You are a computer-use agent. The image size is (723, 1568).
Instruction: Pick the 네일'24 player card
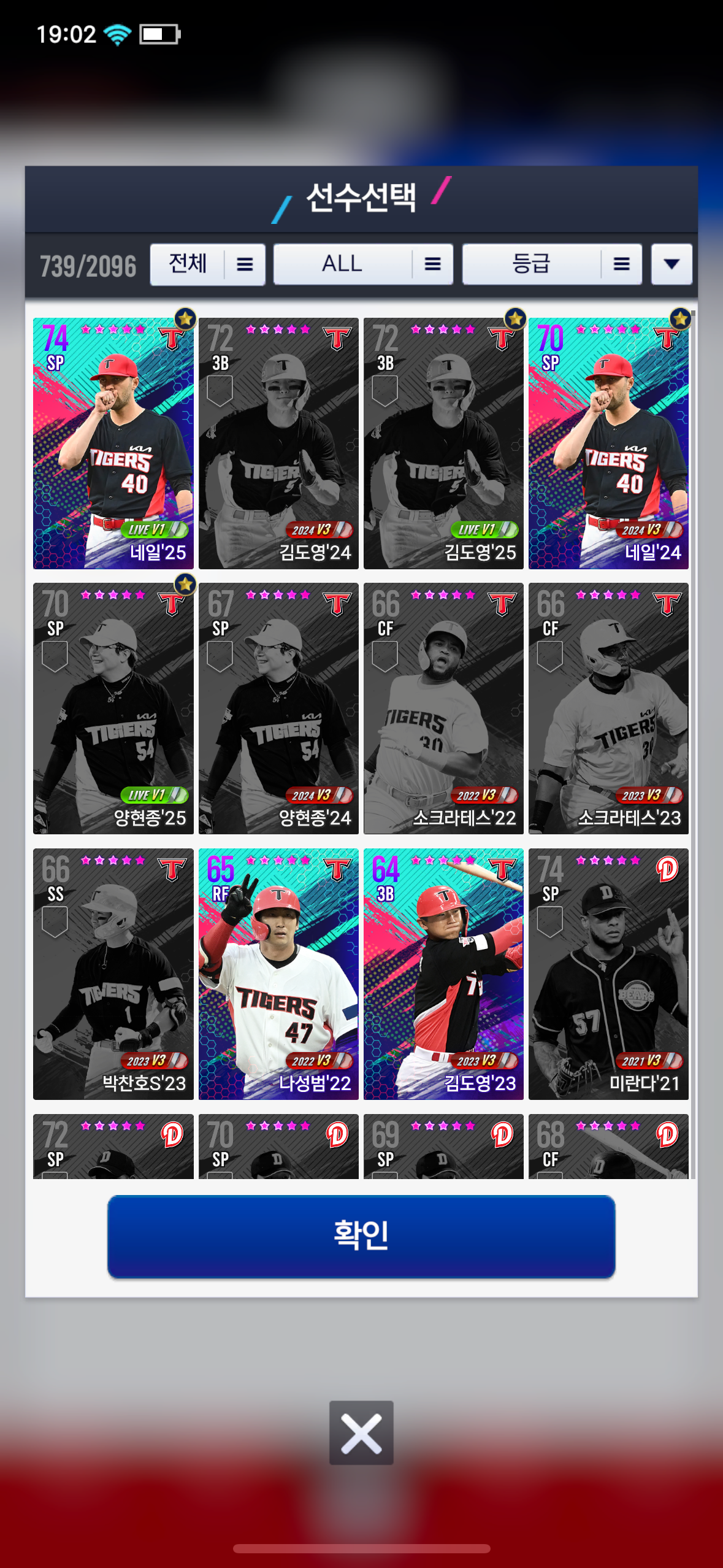pyautogui.click(x=608, y=443)
